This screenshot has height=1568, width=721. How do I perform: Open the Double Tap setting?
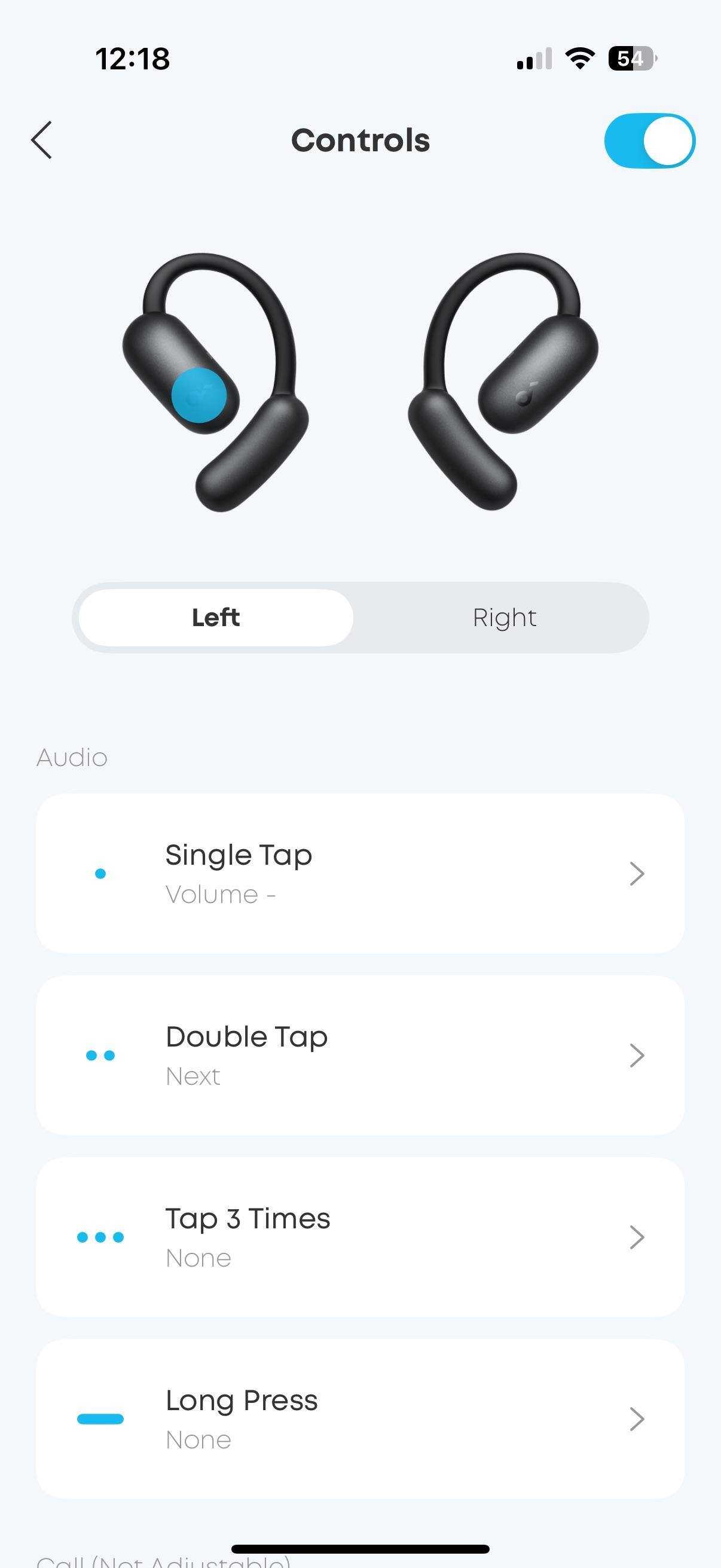click(359, 1055)
